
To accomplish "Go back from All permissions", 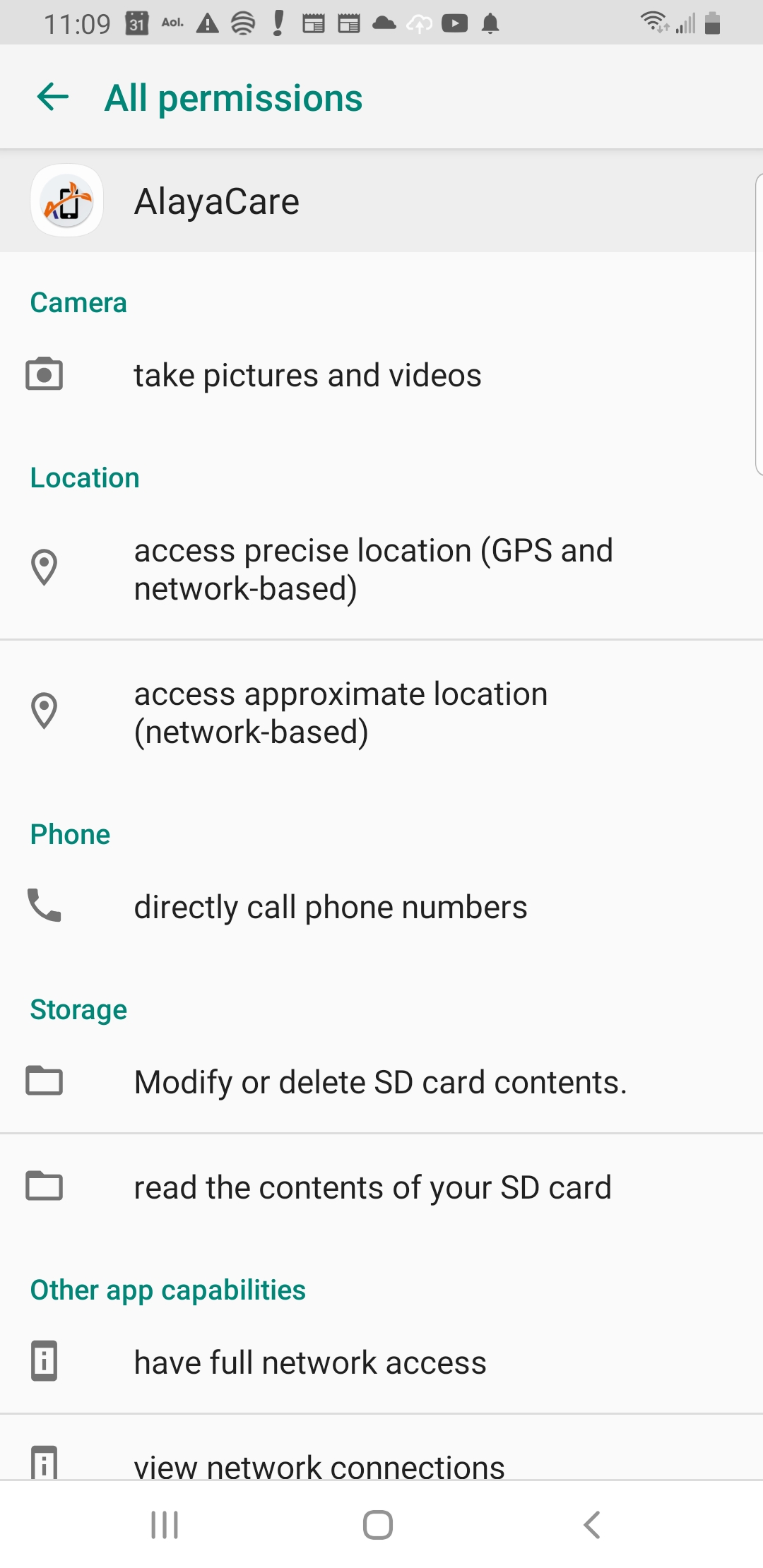I will pos(53,97).
